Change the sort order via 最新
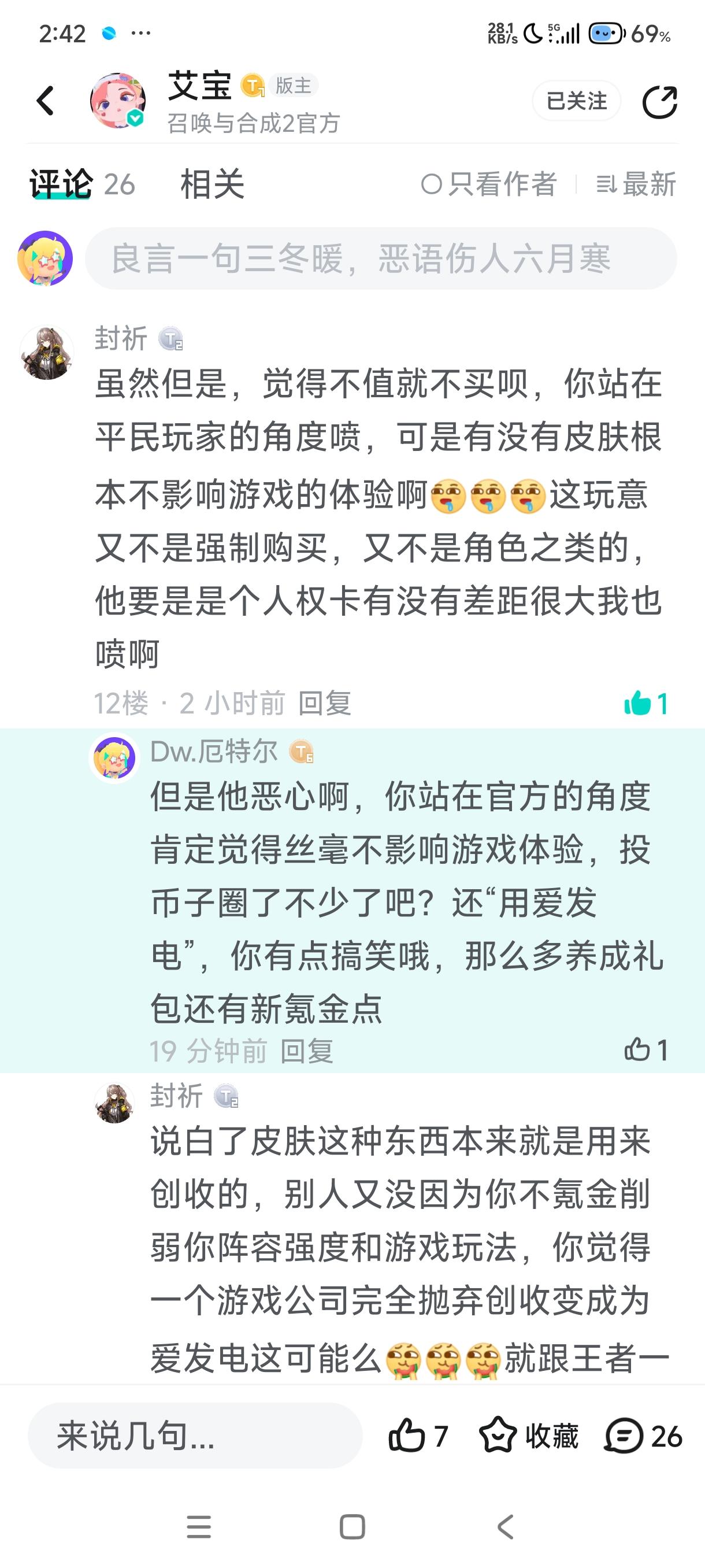Screen dimensions: 705x1568 tap(636, 184)
